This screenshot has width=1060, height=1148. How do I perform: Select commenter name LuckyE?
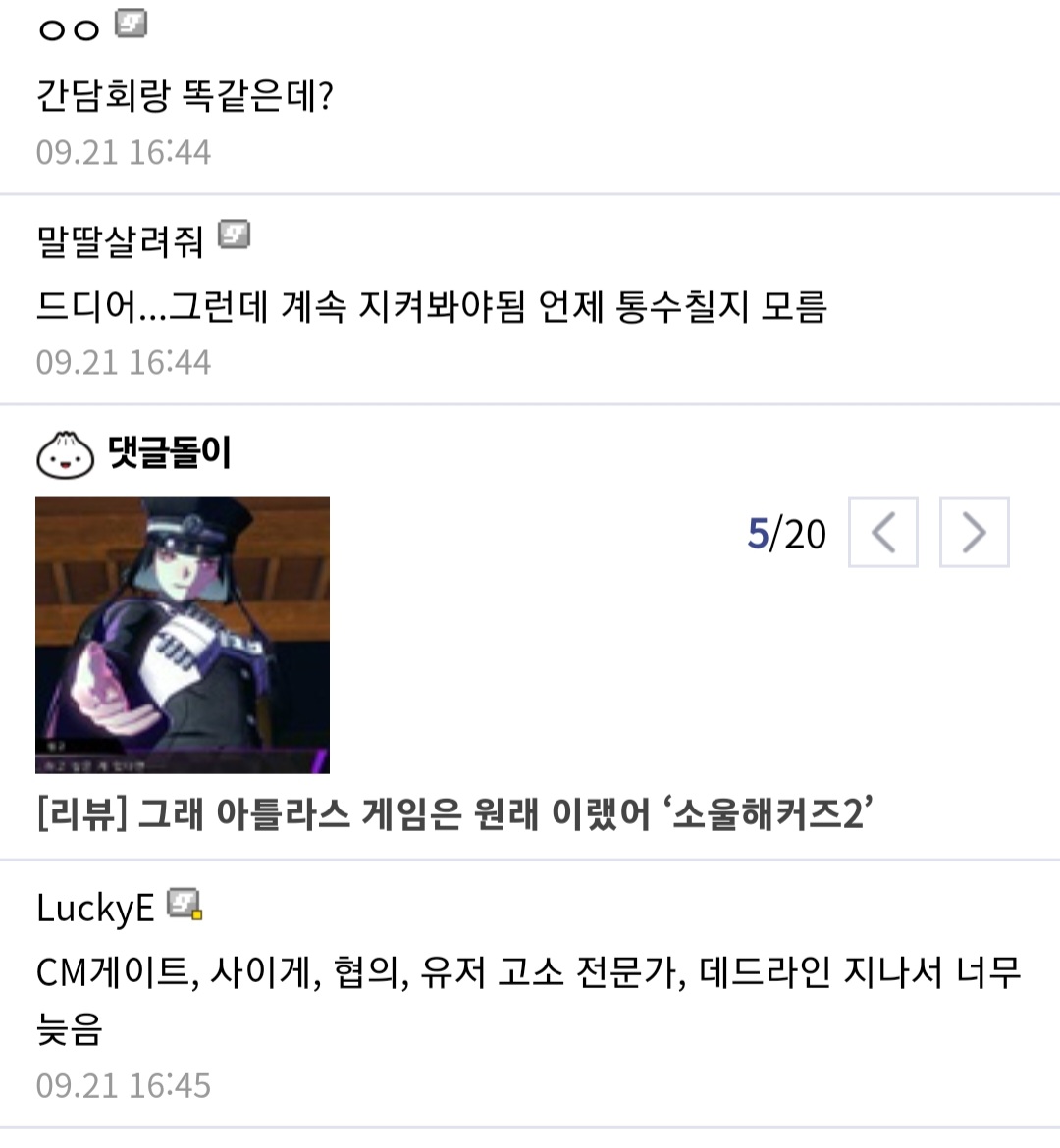point(95,909)
